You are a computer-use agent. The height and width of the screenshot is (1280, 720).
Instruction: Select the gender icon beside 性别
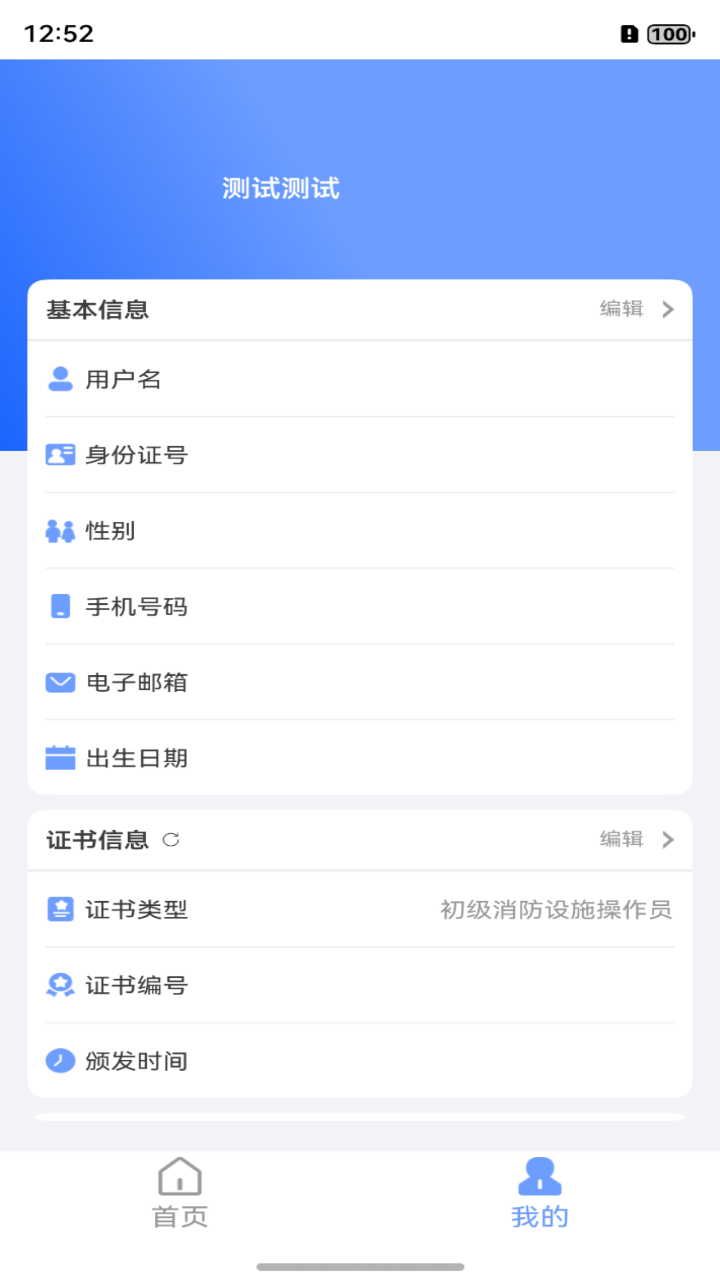59,531
